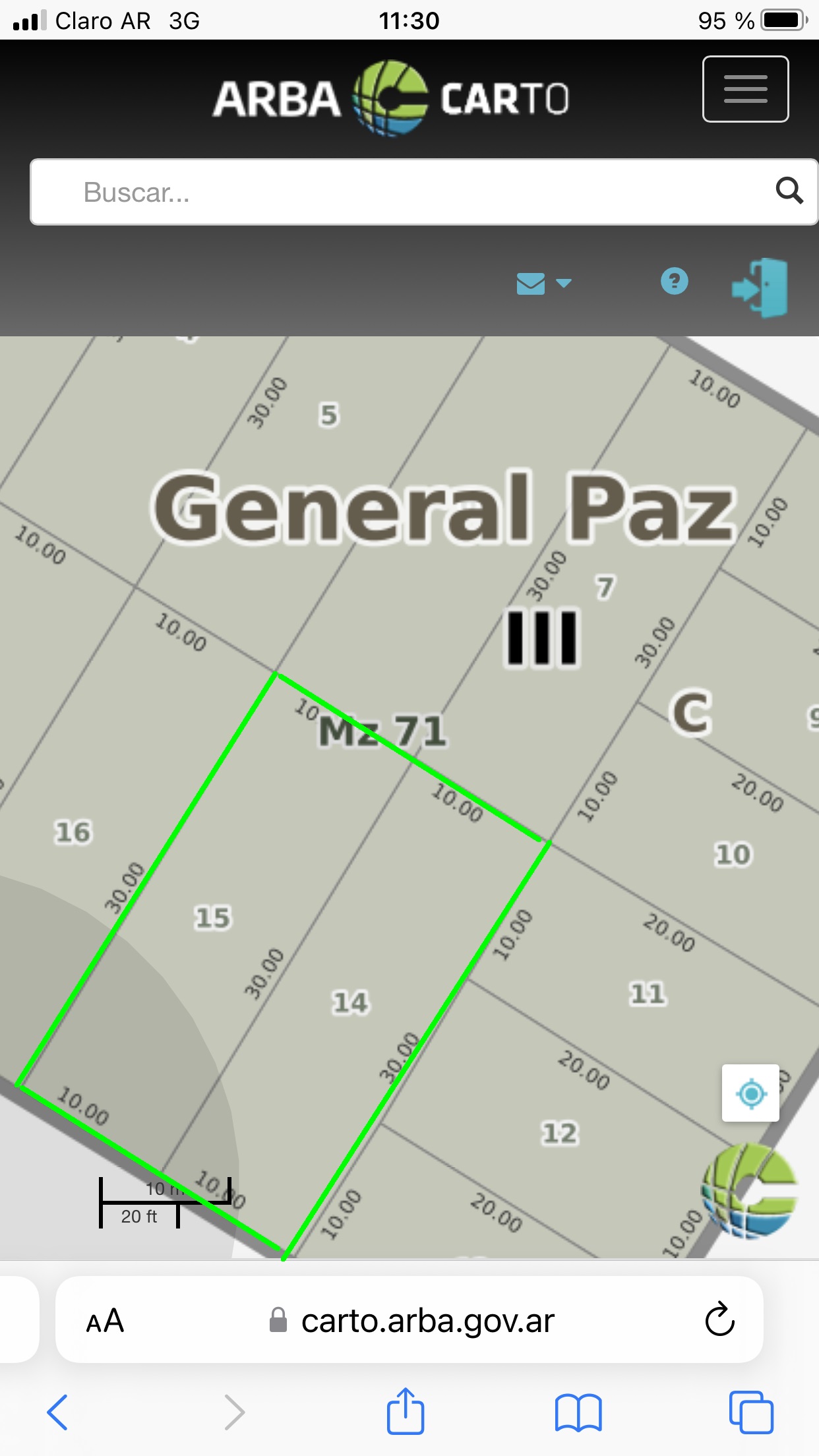Open Safari AA text size options

pos(106,1321)
